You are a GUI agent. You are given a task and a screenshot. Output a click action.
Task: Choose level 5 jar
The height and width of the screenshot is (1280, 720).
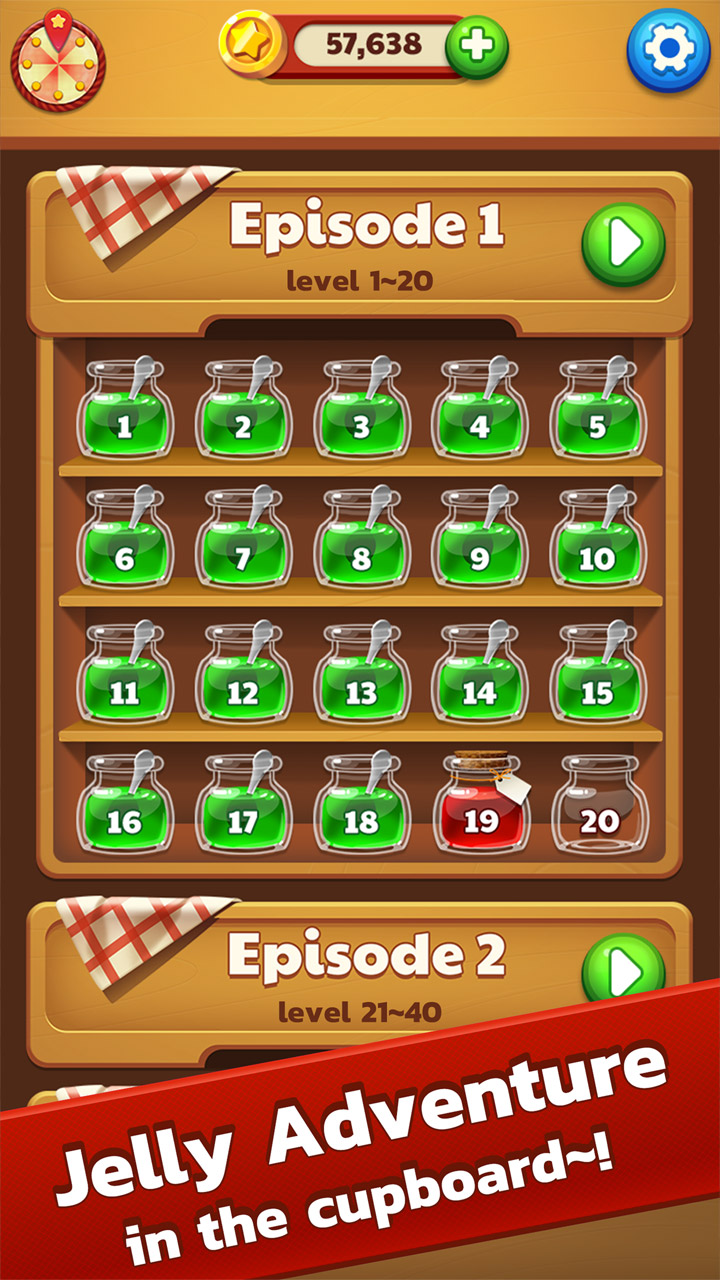coord(598,413)
